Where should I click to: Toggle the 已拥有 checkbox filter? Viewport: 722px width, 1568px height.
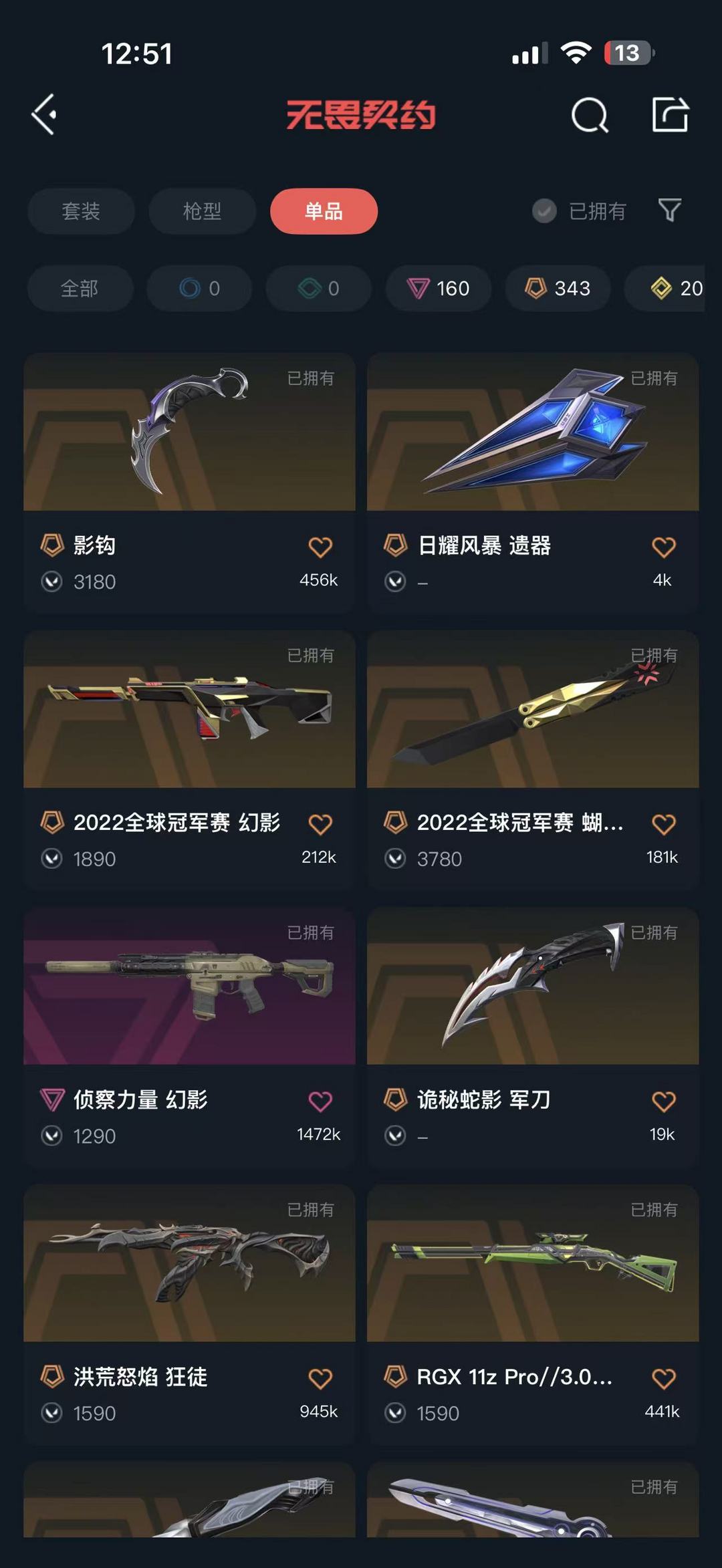544,211
